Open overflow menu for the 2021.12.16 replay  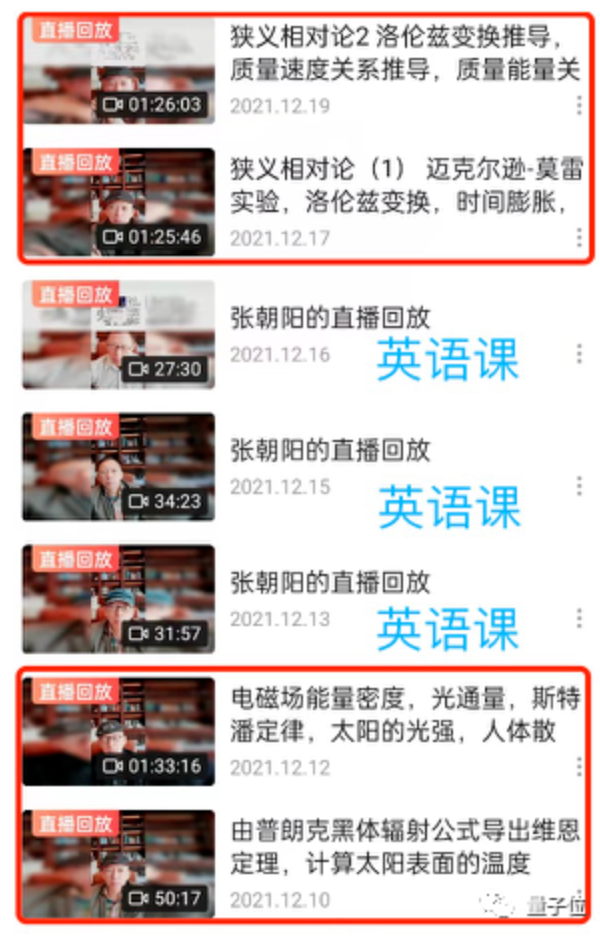click(x=579, y=354)
